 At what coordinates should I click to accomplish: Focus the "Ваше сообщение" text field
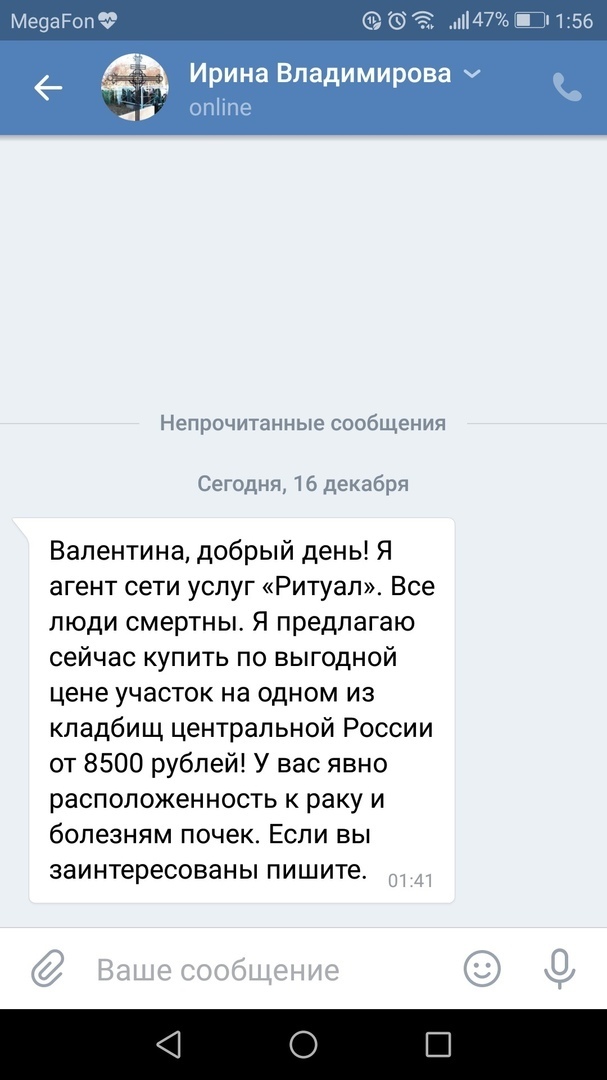(260, 969)
